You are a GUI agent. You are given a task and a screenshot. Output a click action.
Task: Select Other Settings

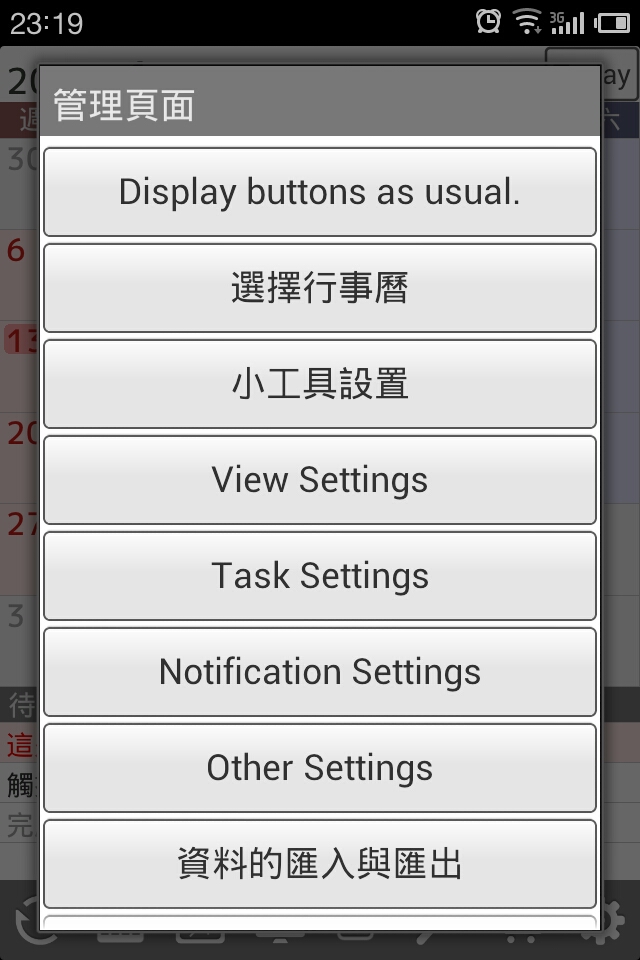click(x=320, y=768)
